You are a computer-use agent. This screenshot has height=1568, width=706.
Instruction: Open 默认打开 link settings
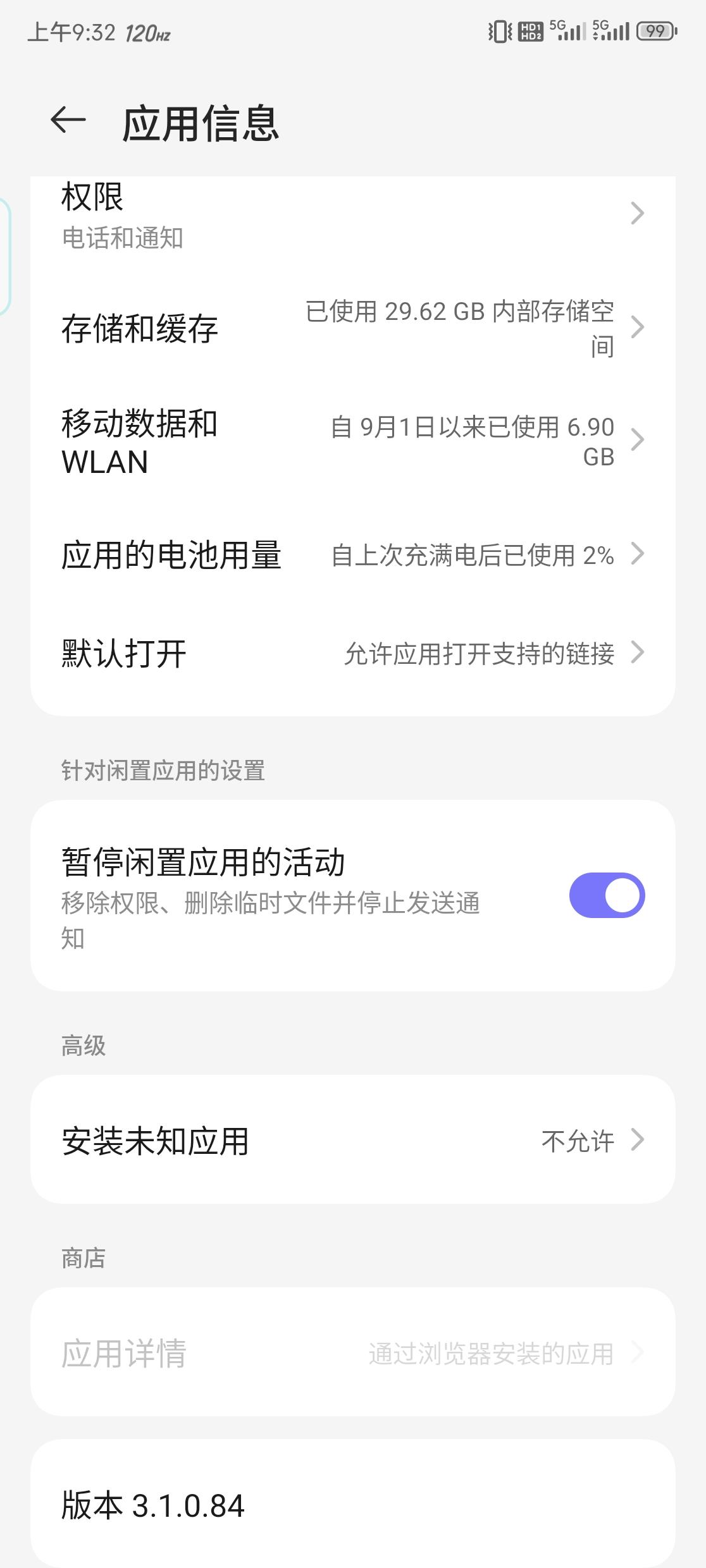pyautogui.click(x=353, y=654)
